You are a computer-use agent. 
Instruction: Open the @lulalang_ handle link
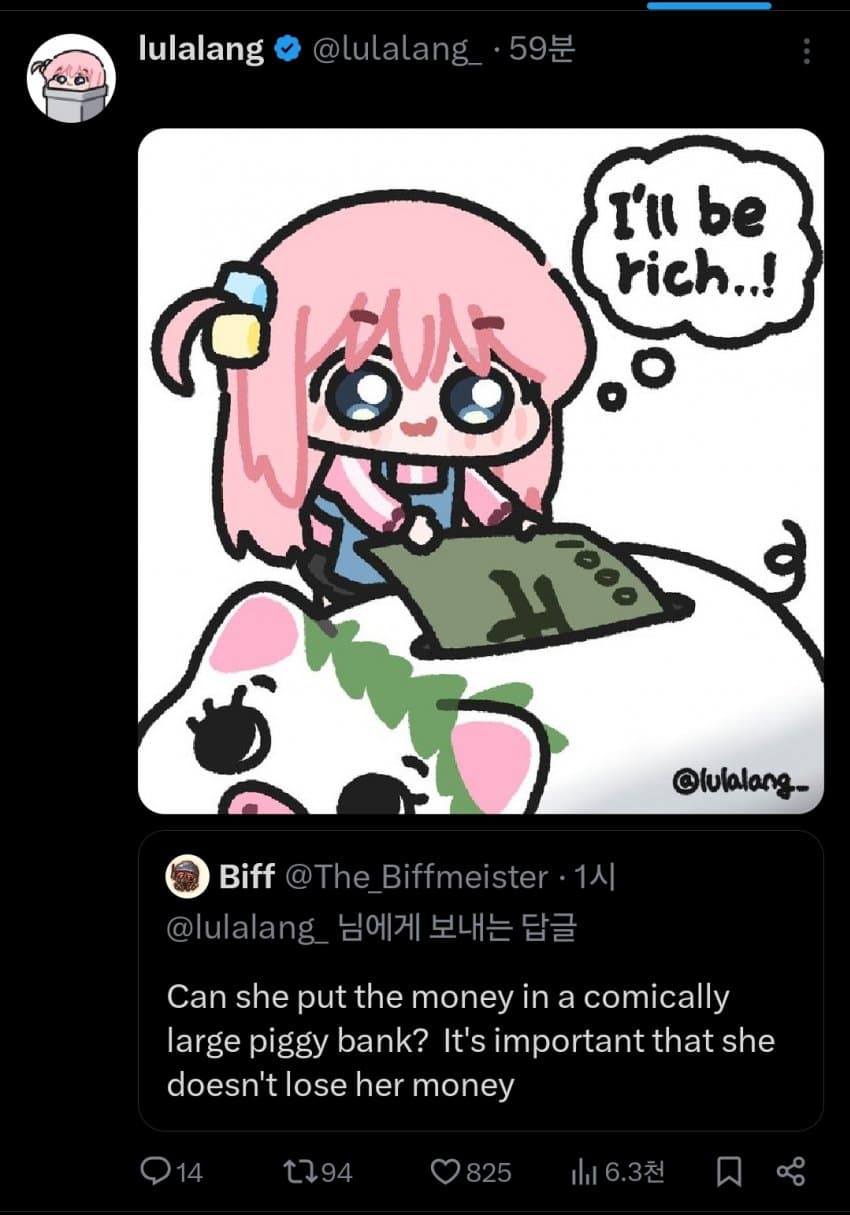(398, 49)
